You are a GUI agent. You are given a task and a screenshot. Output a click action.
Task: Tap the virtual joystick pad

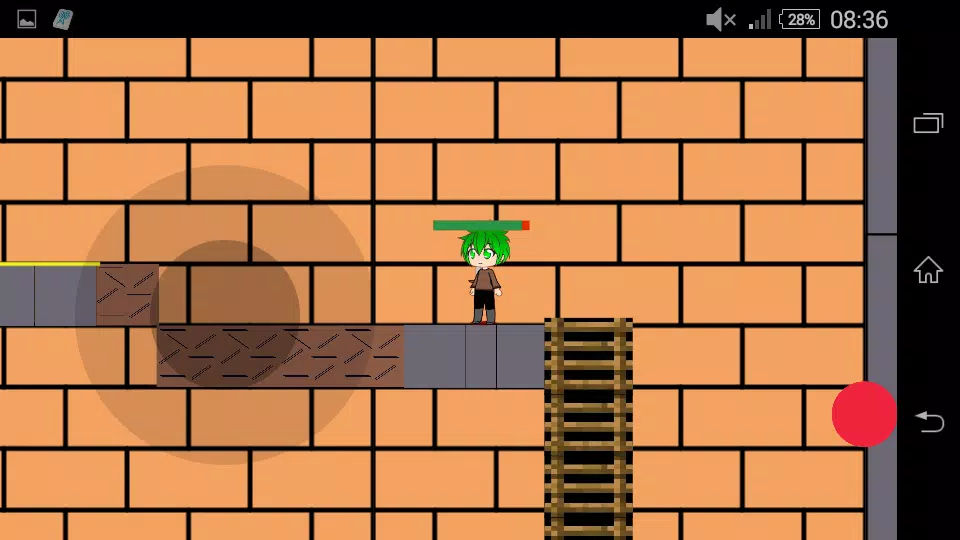(227, 314)
